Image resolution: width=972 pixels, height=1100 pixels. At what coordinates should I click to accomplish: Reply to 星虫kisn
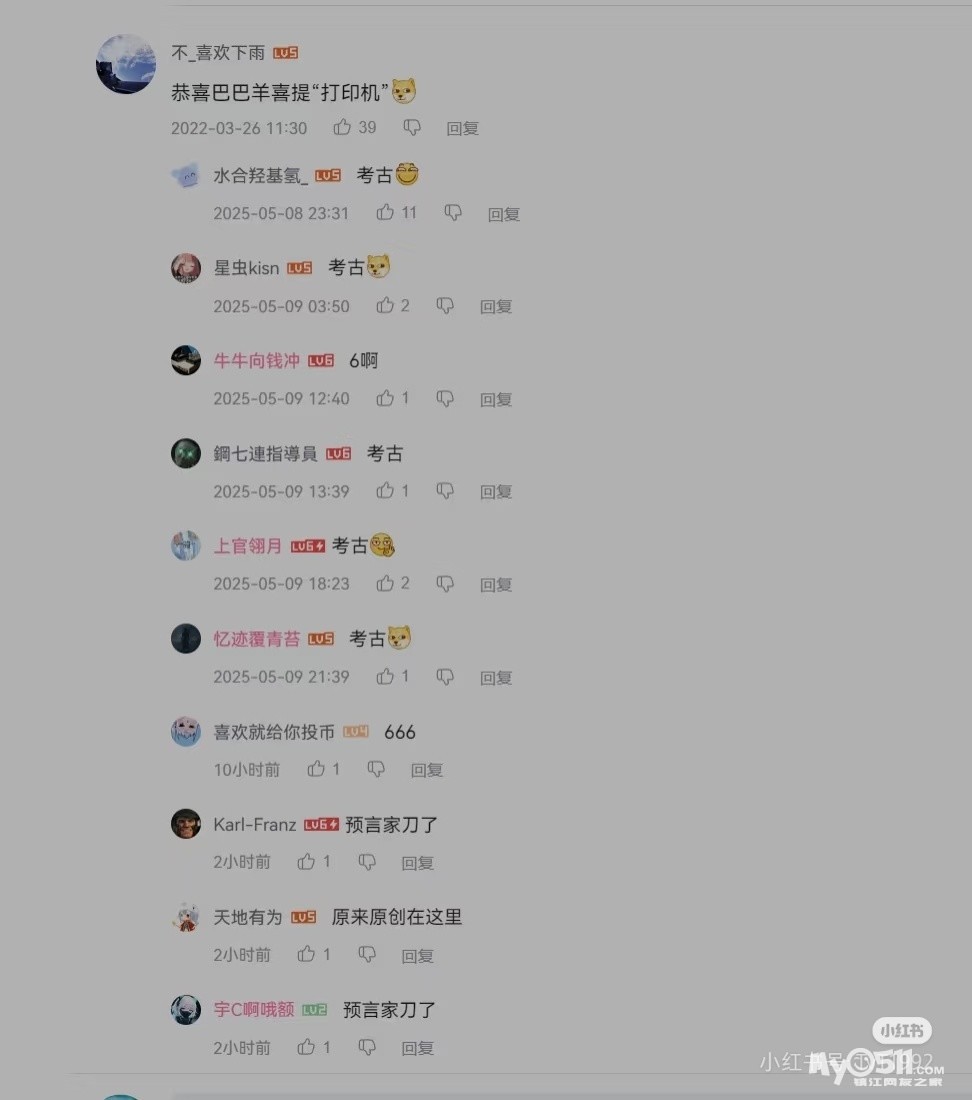496,307
